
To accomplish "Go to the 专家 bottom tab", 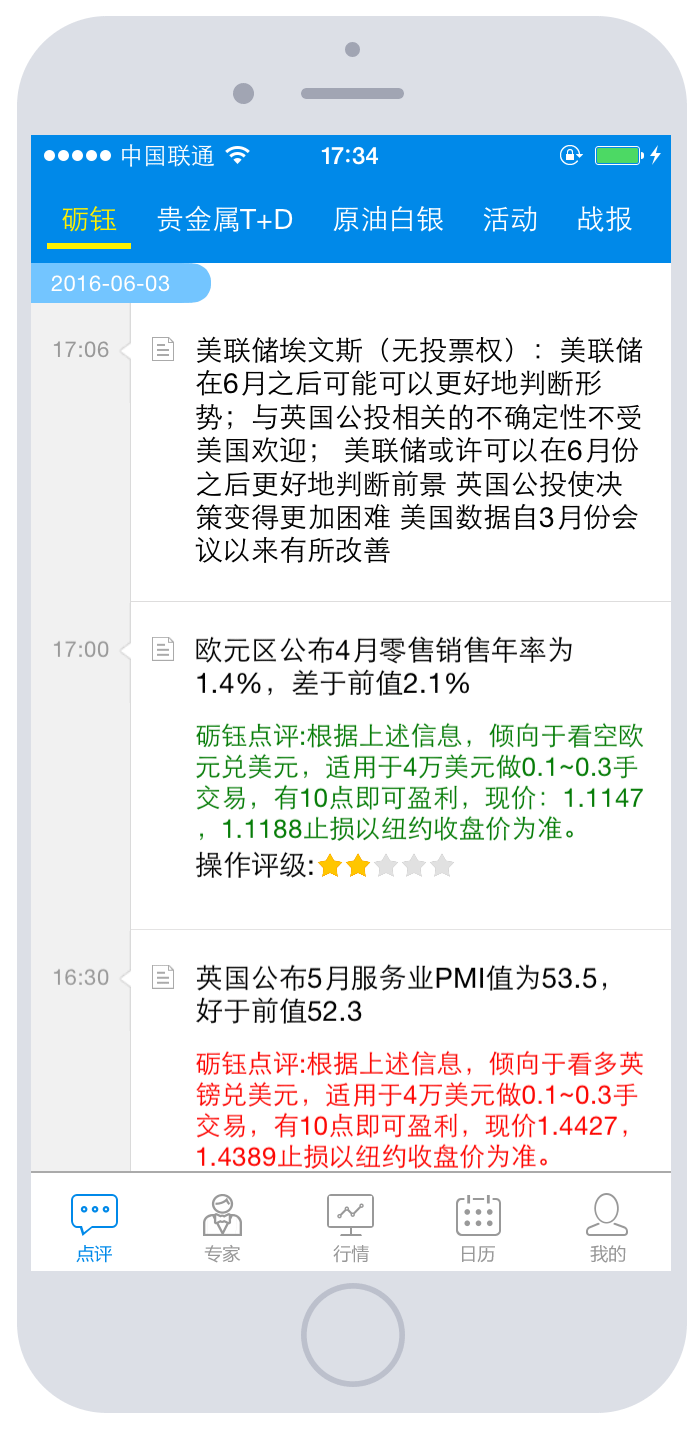I will pos(222,1228).
